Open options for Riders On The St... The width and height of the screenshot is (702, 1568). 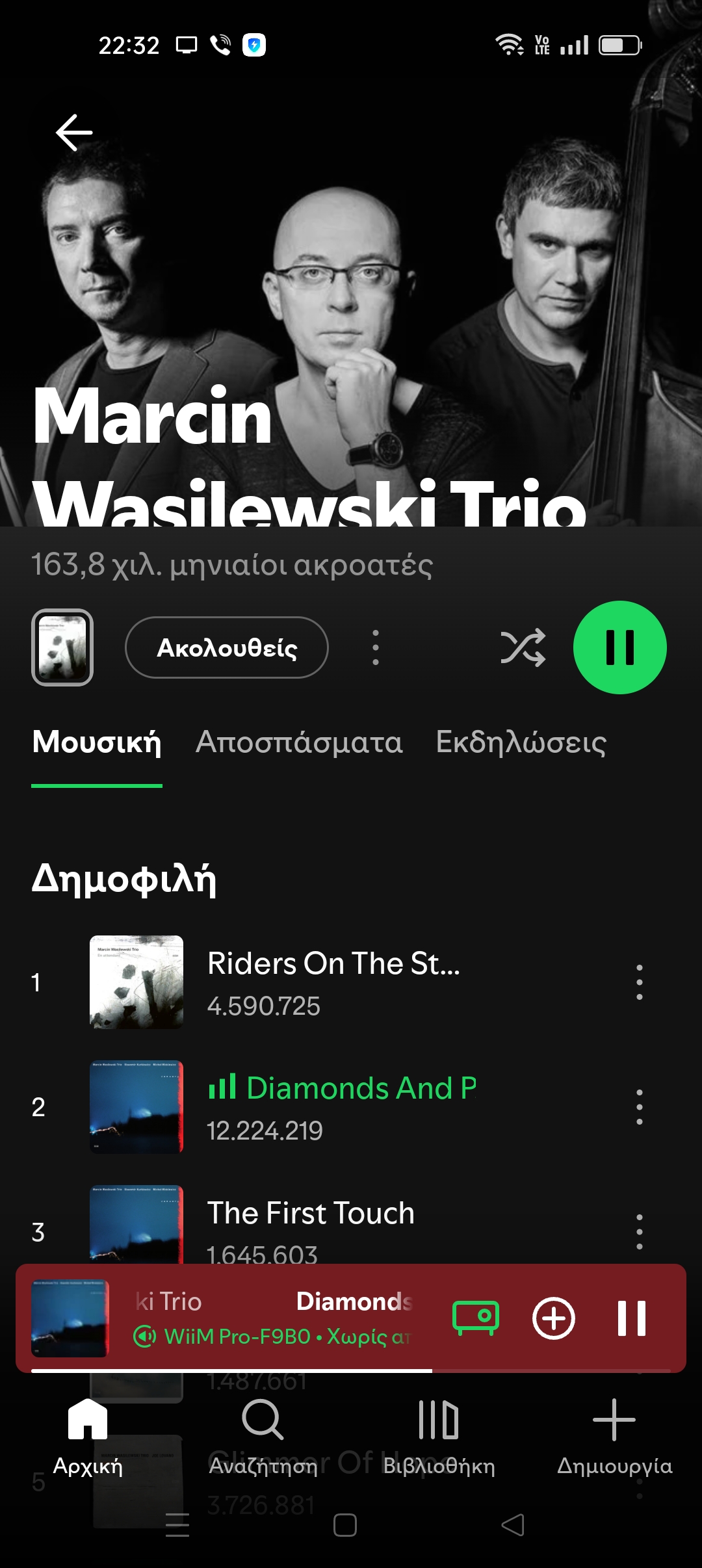[x=640, y=982]
